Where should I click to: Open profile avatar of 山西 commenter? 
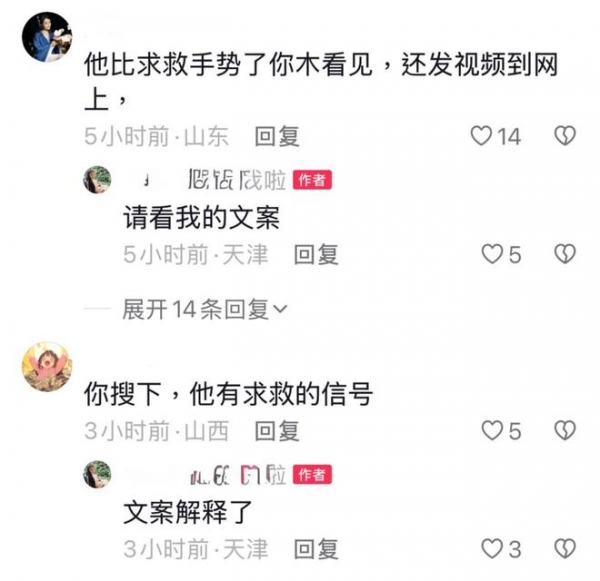[46, 368]
